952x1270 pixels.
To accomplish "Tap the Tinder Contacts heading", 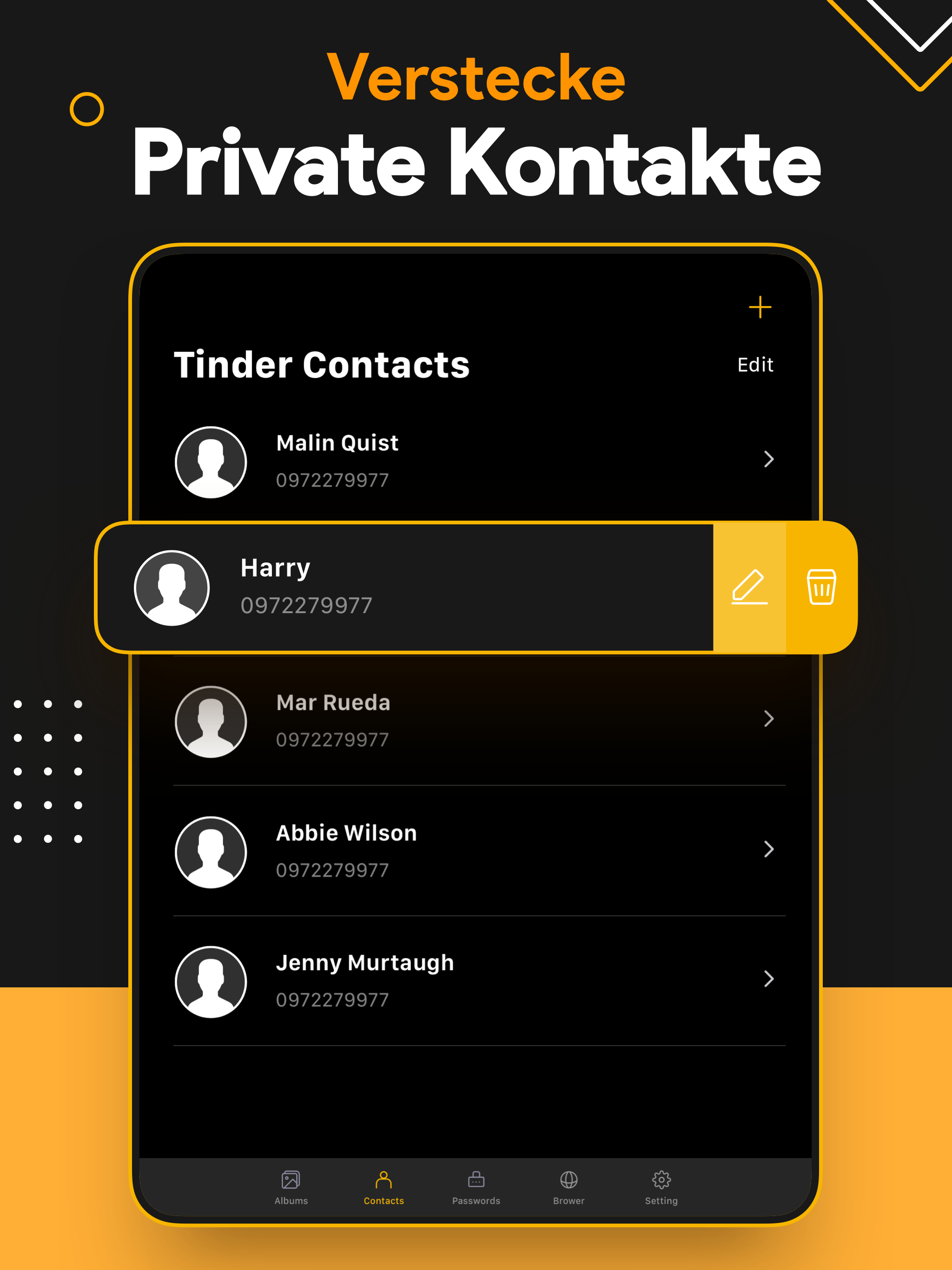I will (322, 364).
